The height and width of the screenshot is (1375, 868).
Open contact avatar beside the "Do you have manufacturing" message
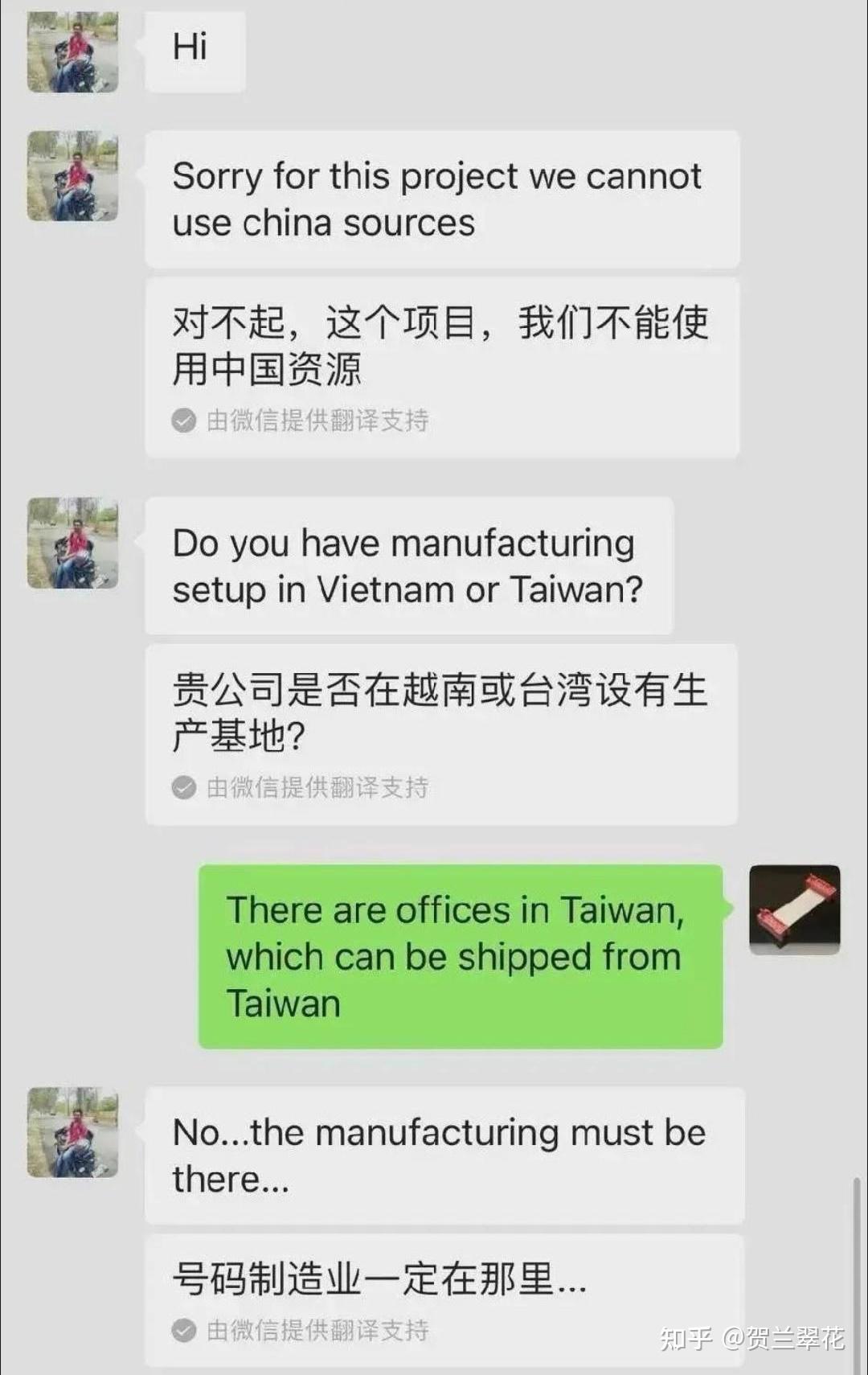click(x=72, y=543)
